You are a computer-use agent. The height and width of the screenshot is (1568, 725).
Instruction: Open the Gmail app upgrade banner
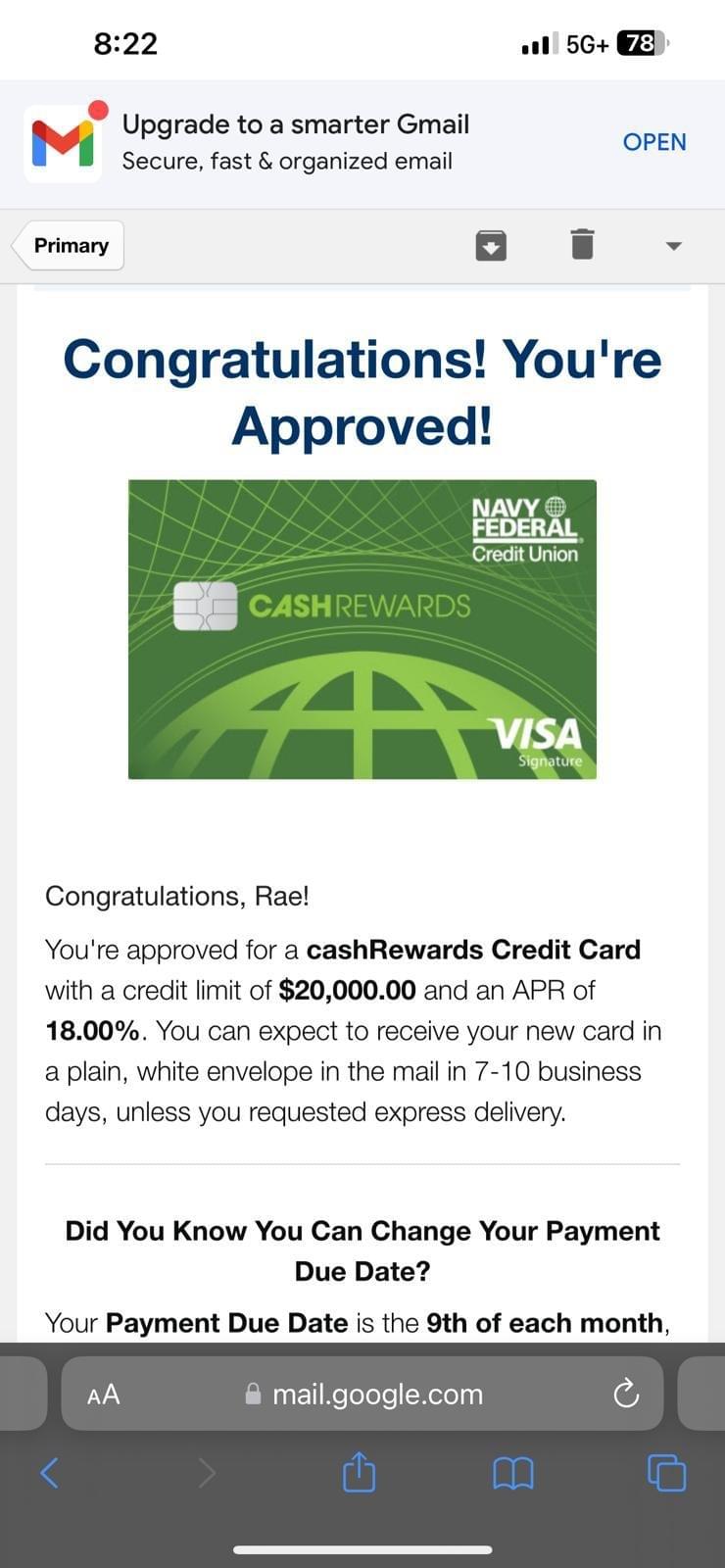[x=653, y=142]
